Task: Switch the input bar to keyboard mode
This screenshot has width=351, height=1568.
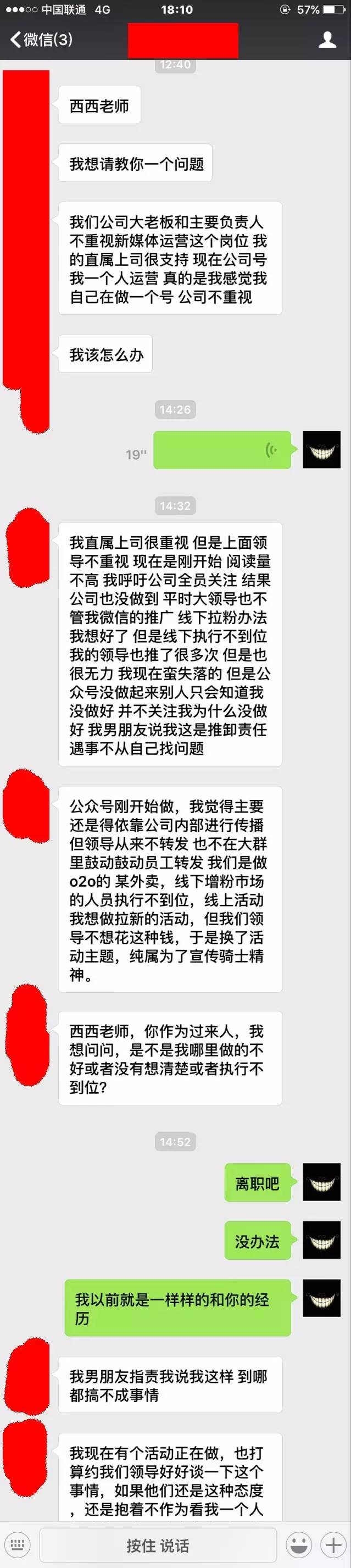Action: (18, 1544)
